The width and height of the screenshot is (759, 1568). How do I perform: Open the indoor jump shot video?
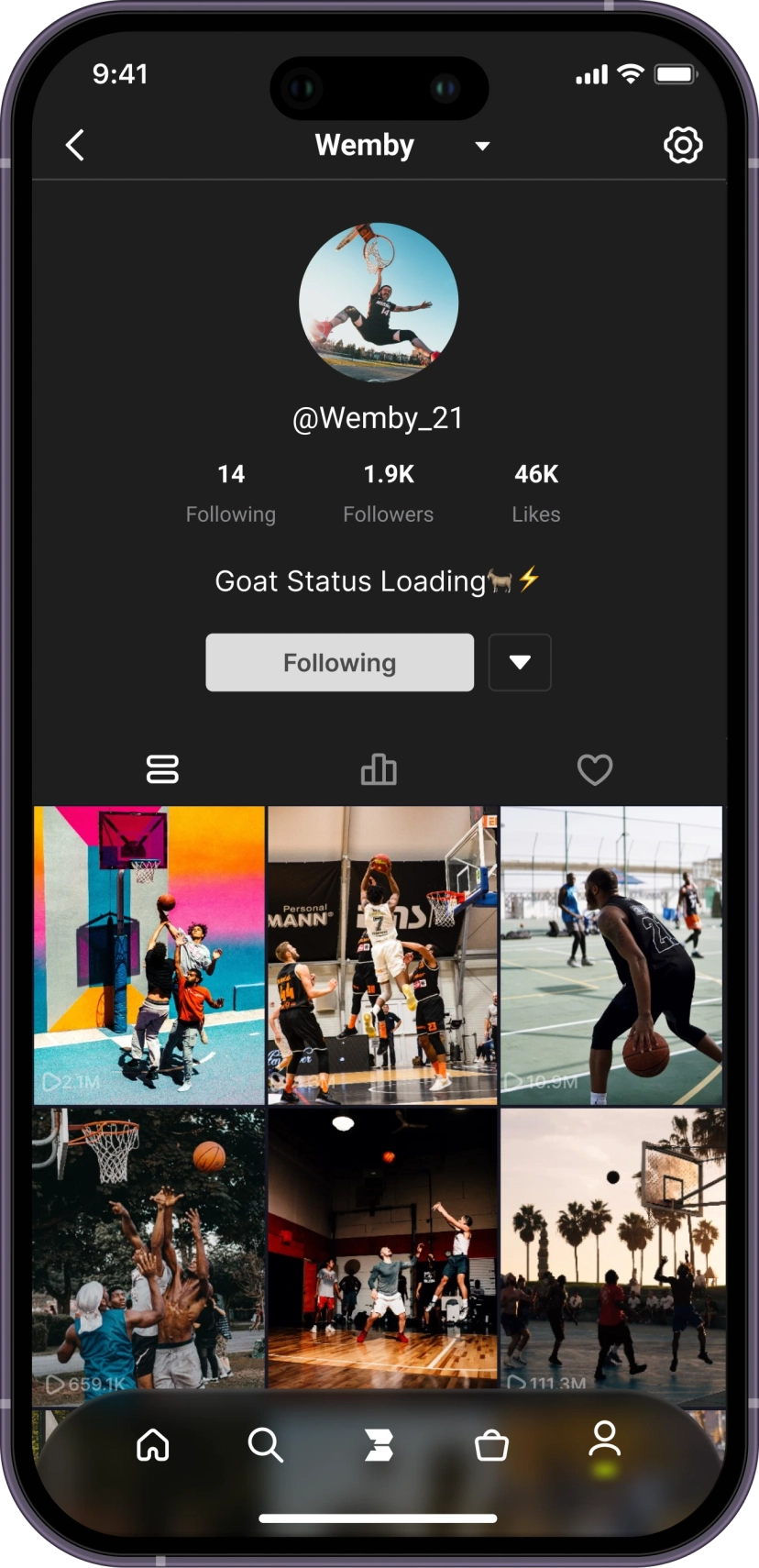(382, 954)
